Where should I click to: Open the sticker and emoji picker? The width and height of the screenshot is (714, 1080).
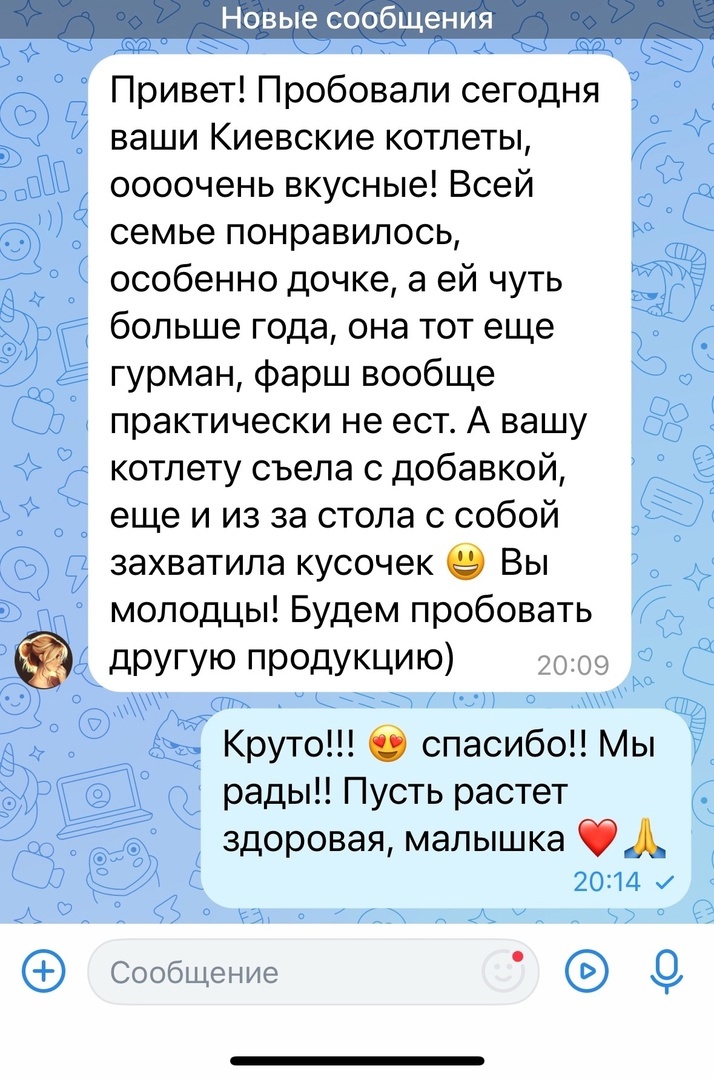point(504,970)
